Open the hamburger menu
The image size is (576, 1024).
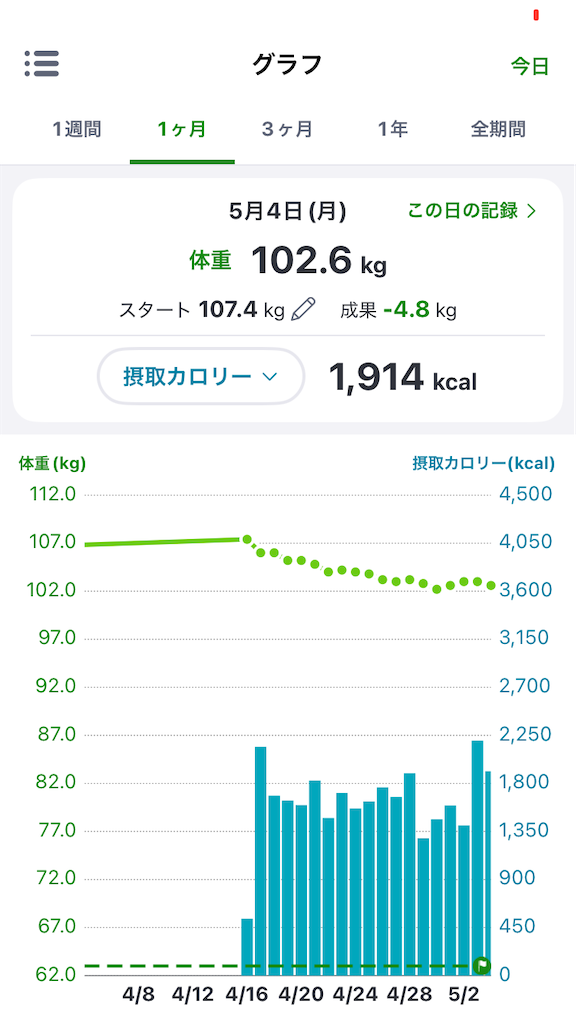pyautogui.click(x=42, y=64)
